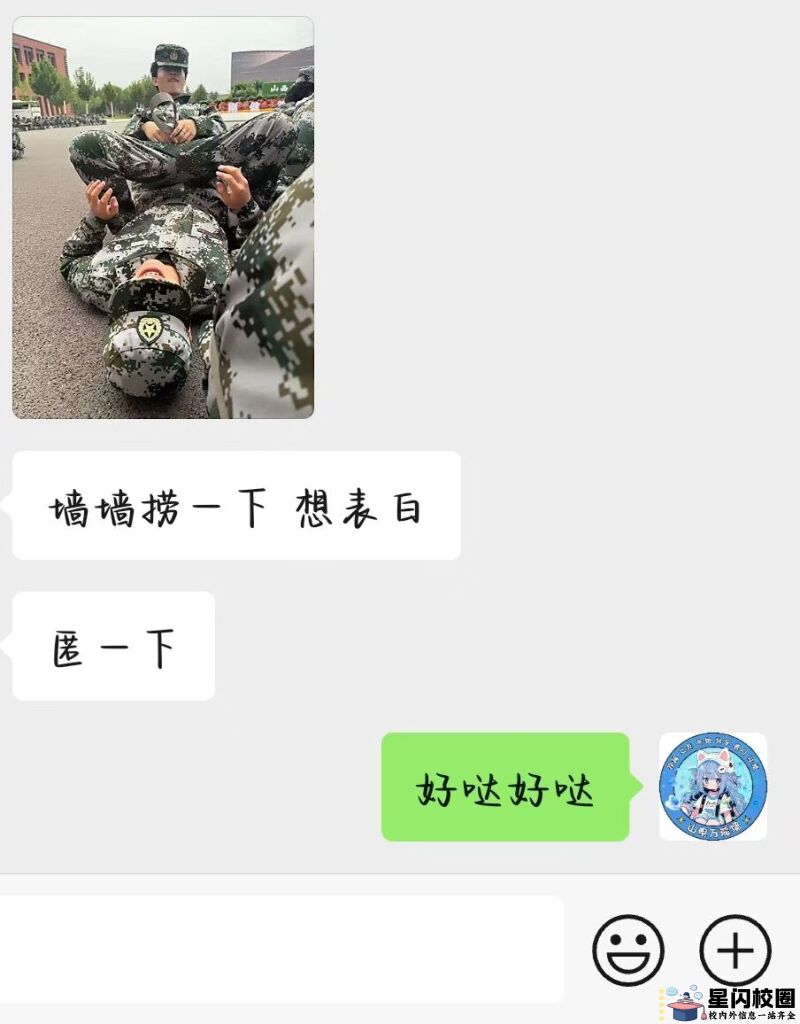The image size is (800, 1024).
Task: View the anime avatar's profile
Action: click(x=713, y=786)
